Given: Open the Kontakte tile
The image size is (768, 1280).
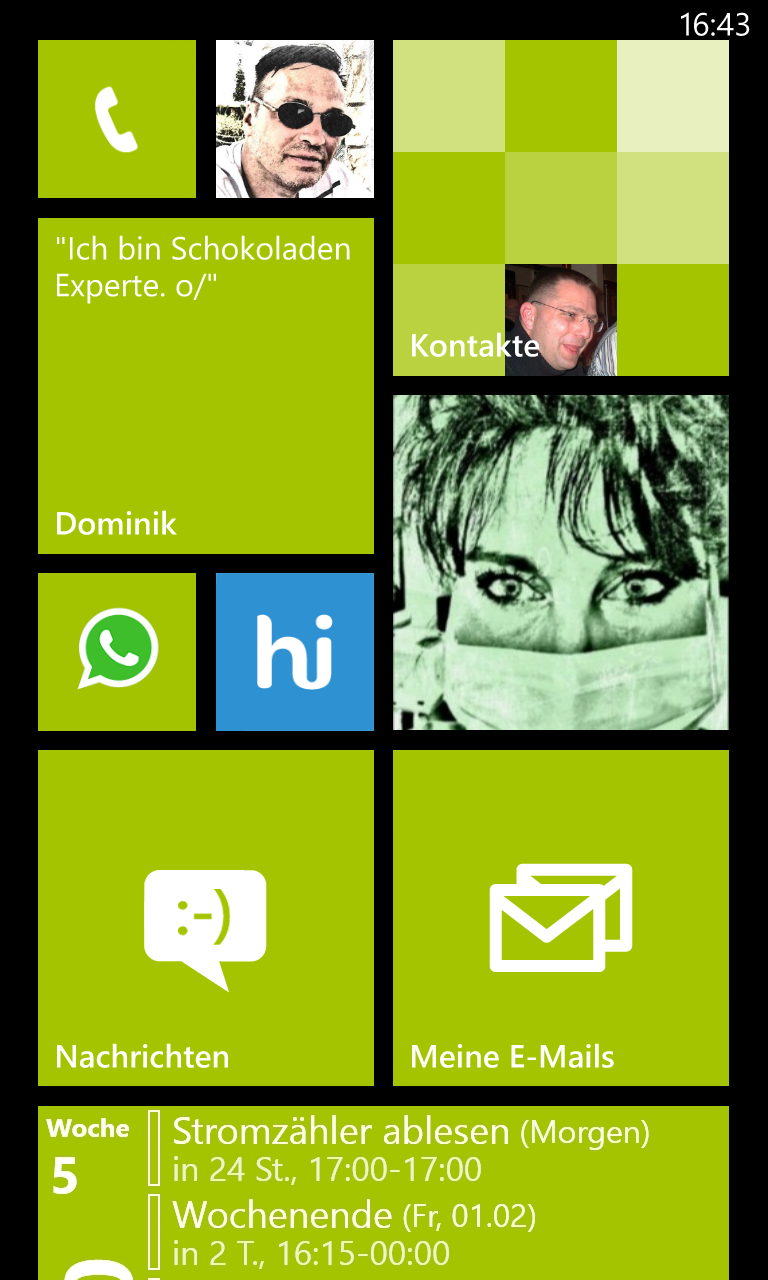Looking at the screenshot, I should coord(561,208).
